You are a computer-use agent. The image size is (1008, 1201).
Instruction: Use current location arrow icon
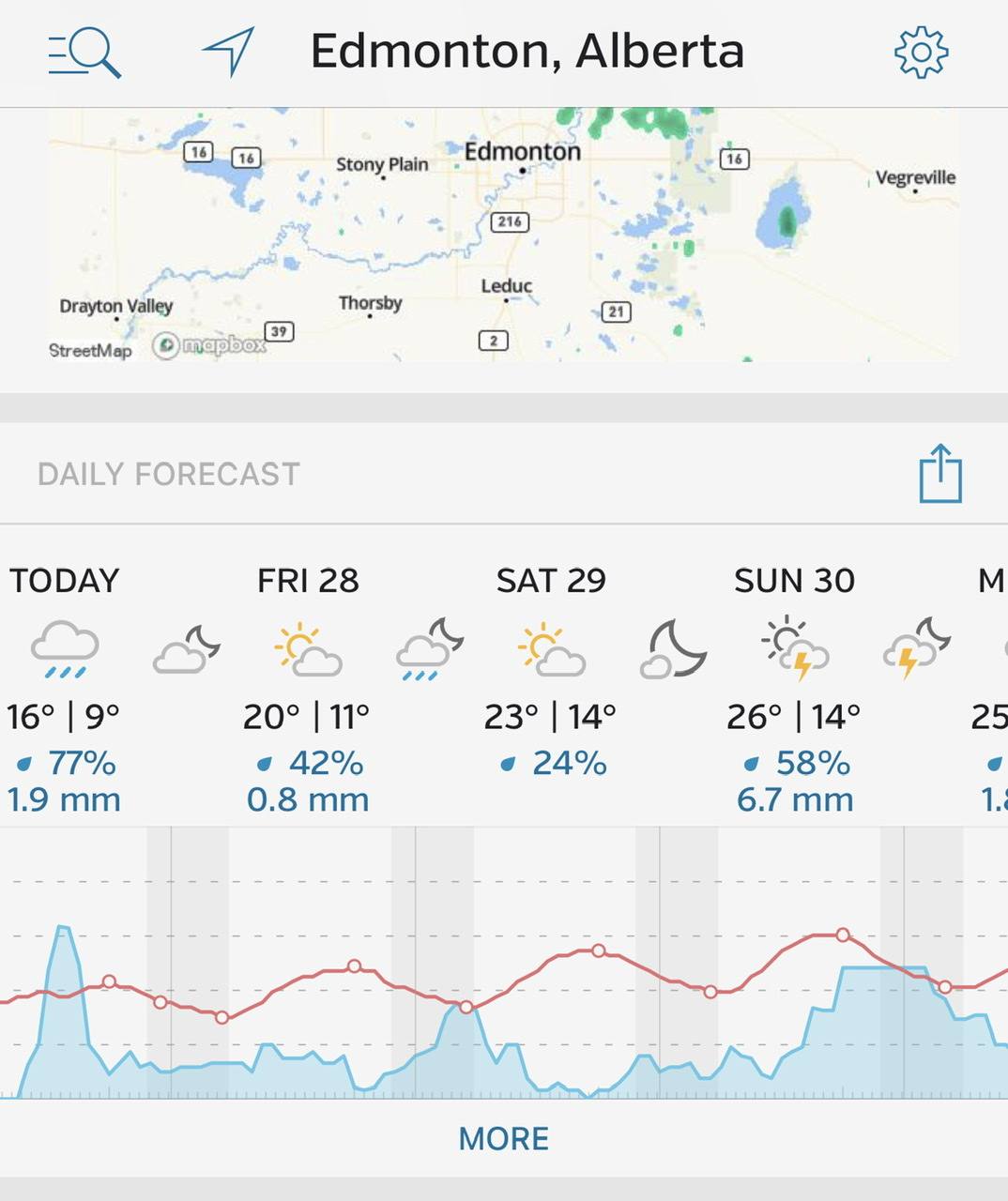pyautogui.click(x=229, y=51)
